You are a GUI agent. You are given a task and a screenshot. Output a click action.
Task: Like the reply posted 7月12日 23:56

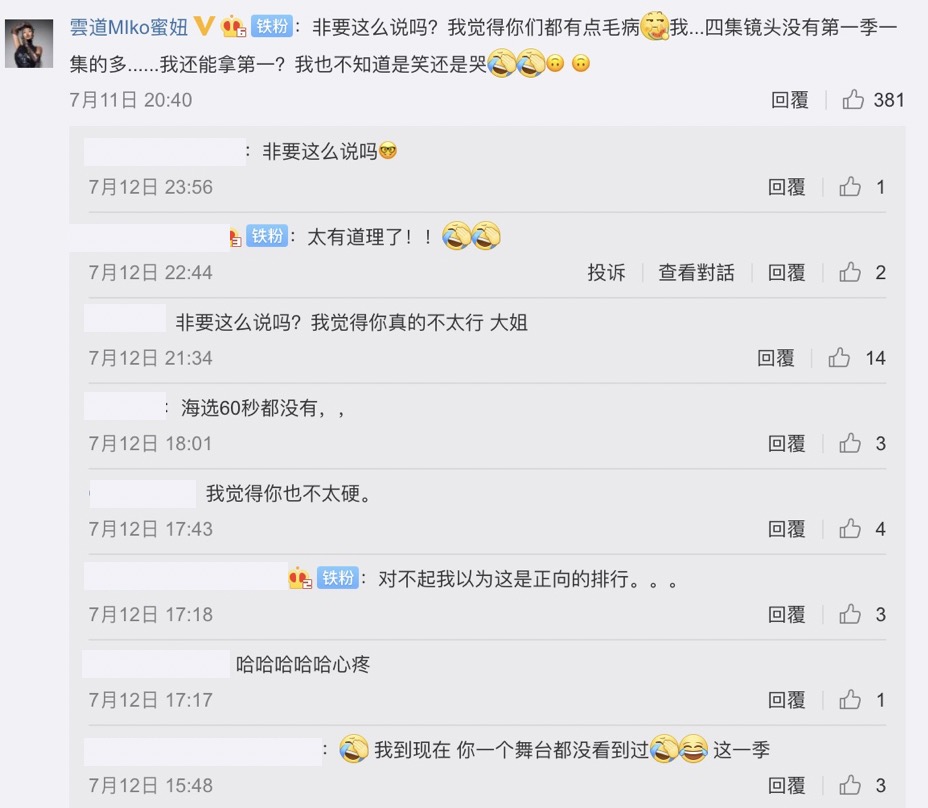click(x=850, y=187)
